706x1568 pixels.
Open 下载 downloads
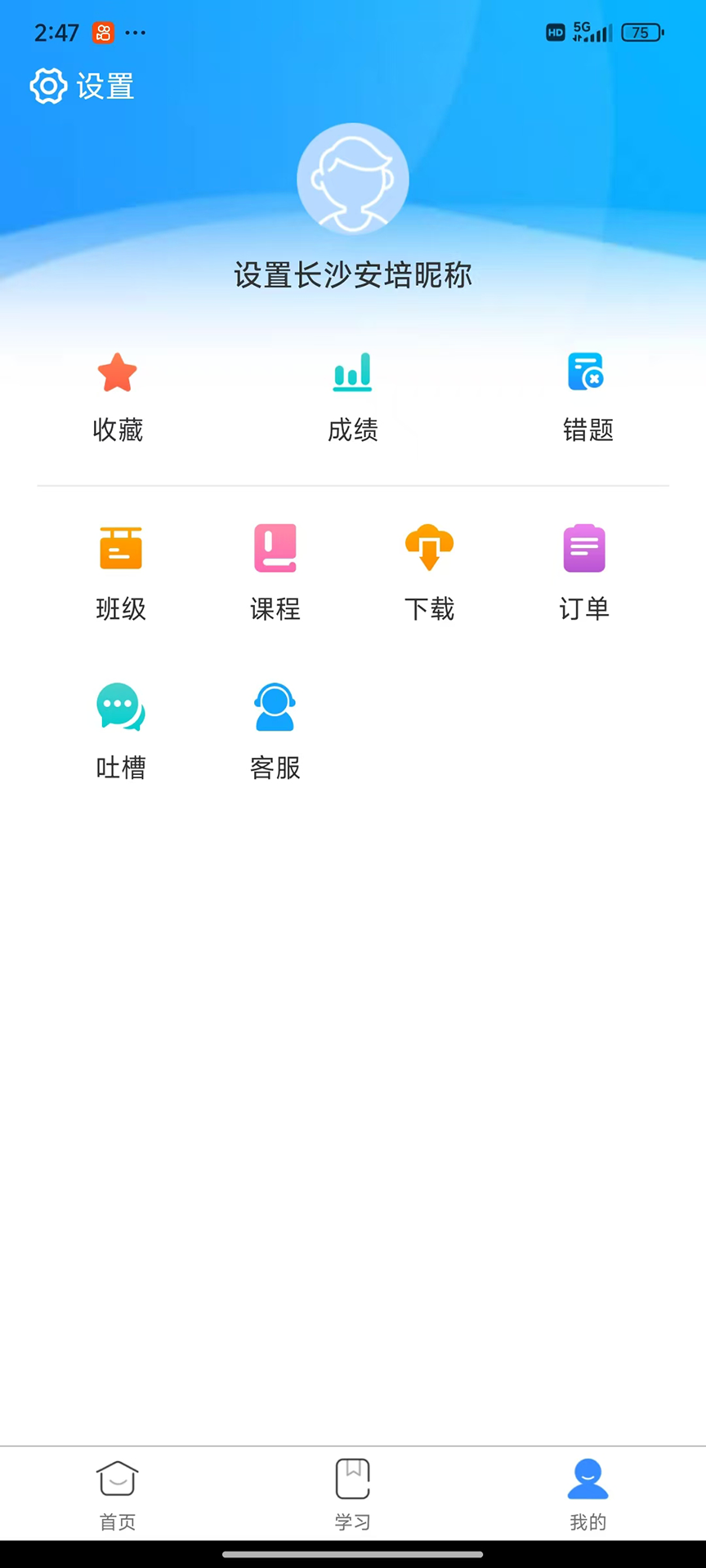tap(429, 572)
